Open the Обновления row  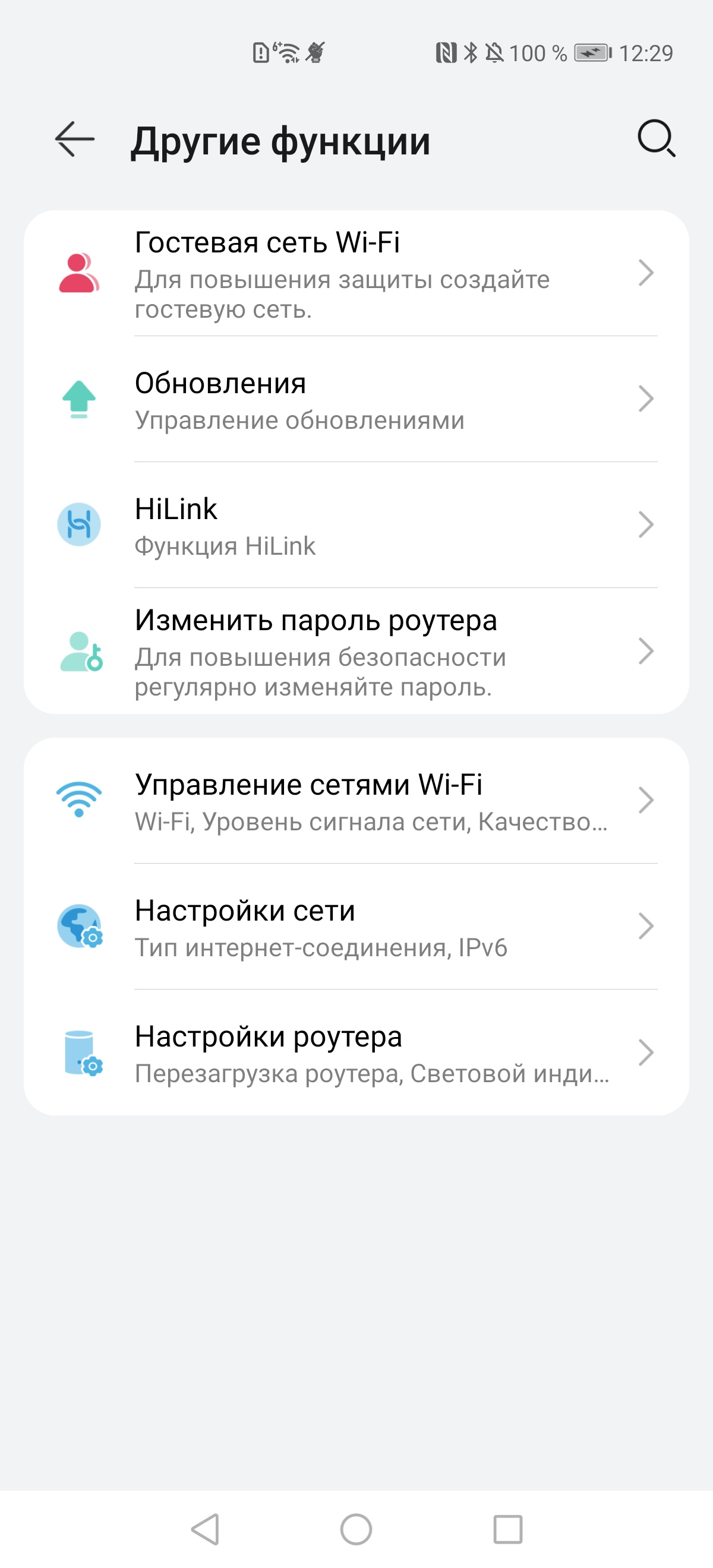click(x=356, y=399)
